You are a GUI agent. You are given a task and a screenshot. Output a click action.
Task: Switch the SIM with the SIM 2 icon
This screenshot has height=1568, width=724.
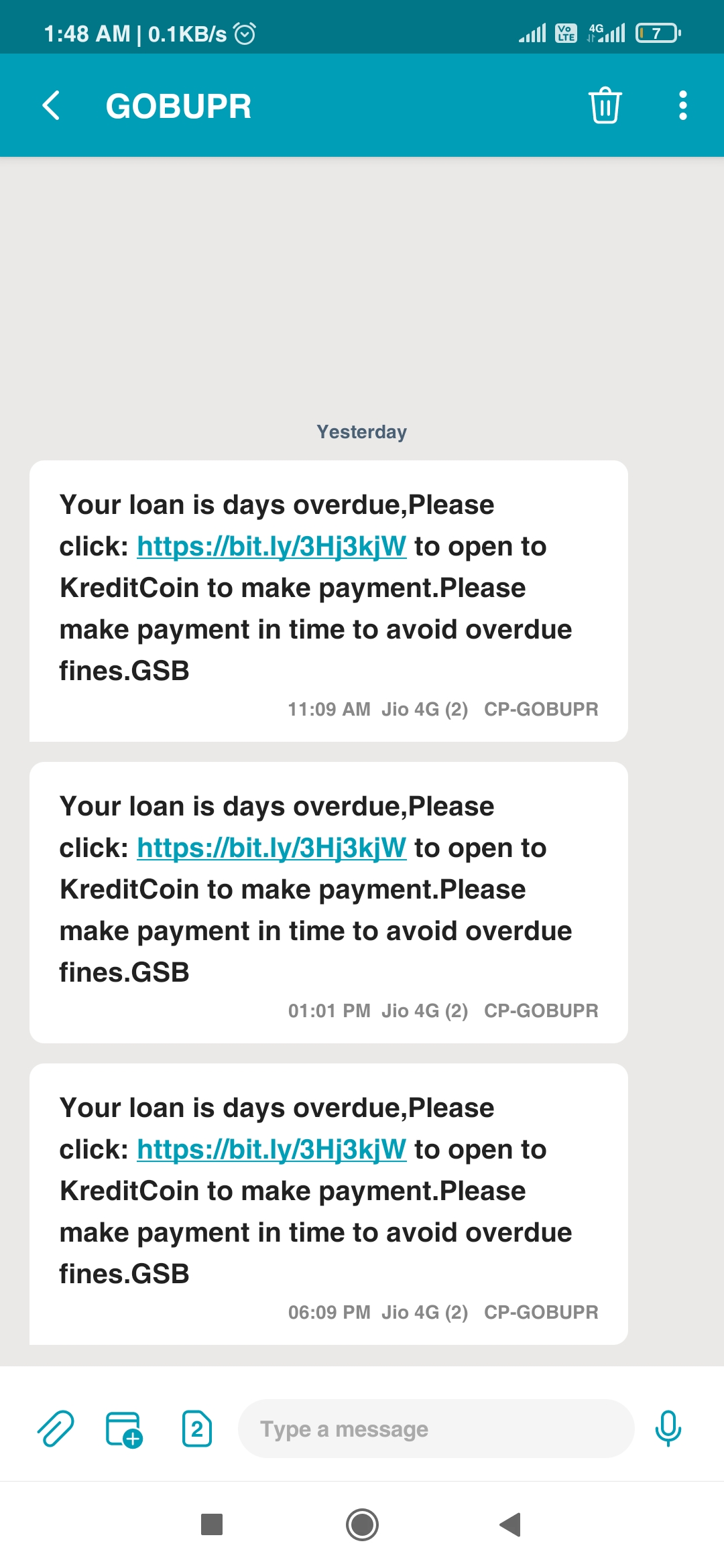(x=197, y=1429)
